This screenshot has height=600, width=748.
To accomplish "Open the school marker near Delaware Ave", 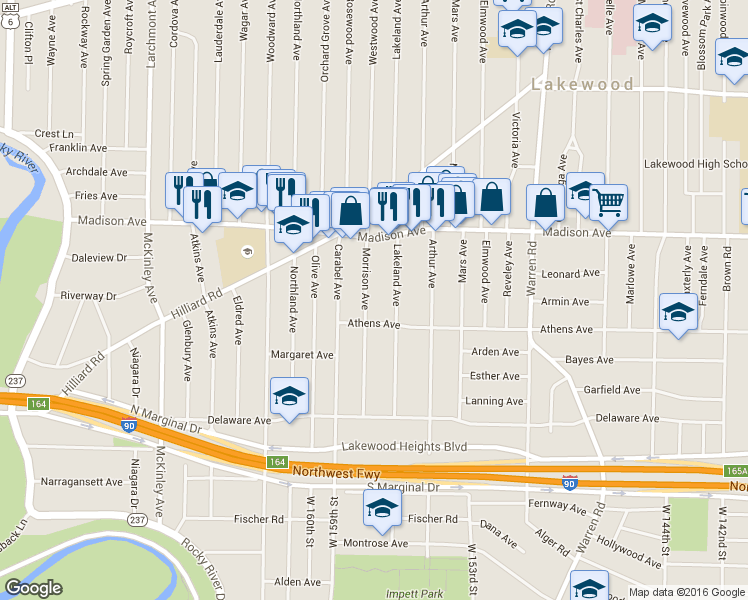I will (289, 397).
